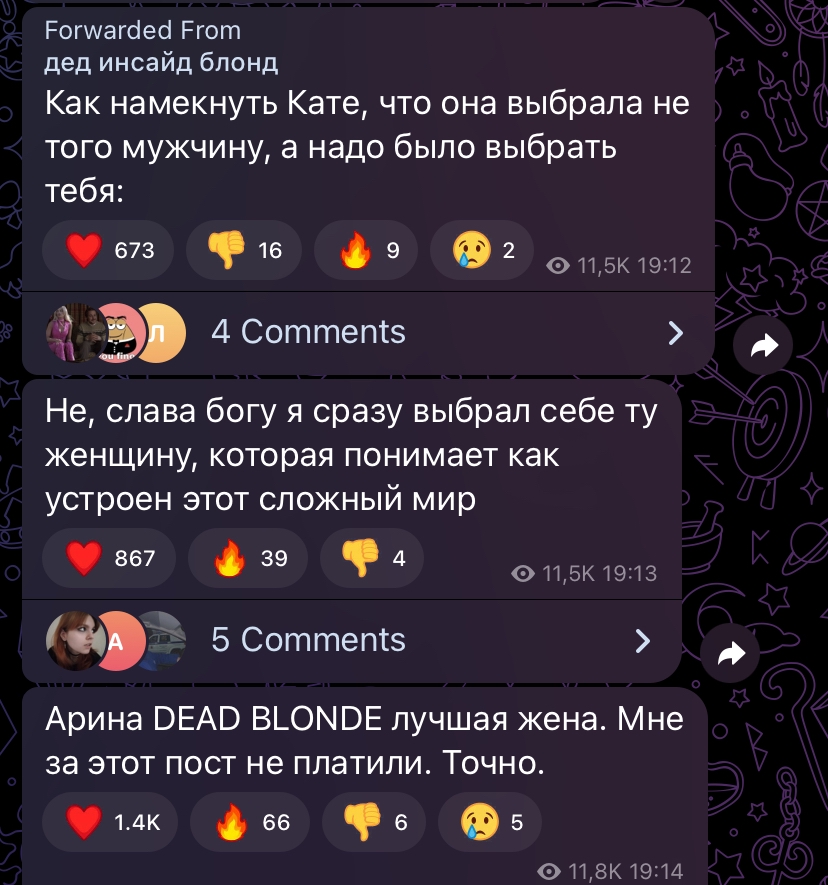This screenshot has height=885, width=828.
Task: Share the post about сложный мир
Action: (x=731, y=654)
